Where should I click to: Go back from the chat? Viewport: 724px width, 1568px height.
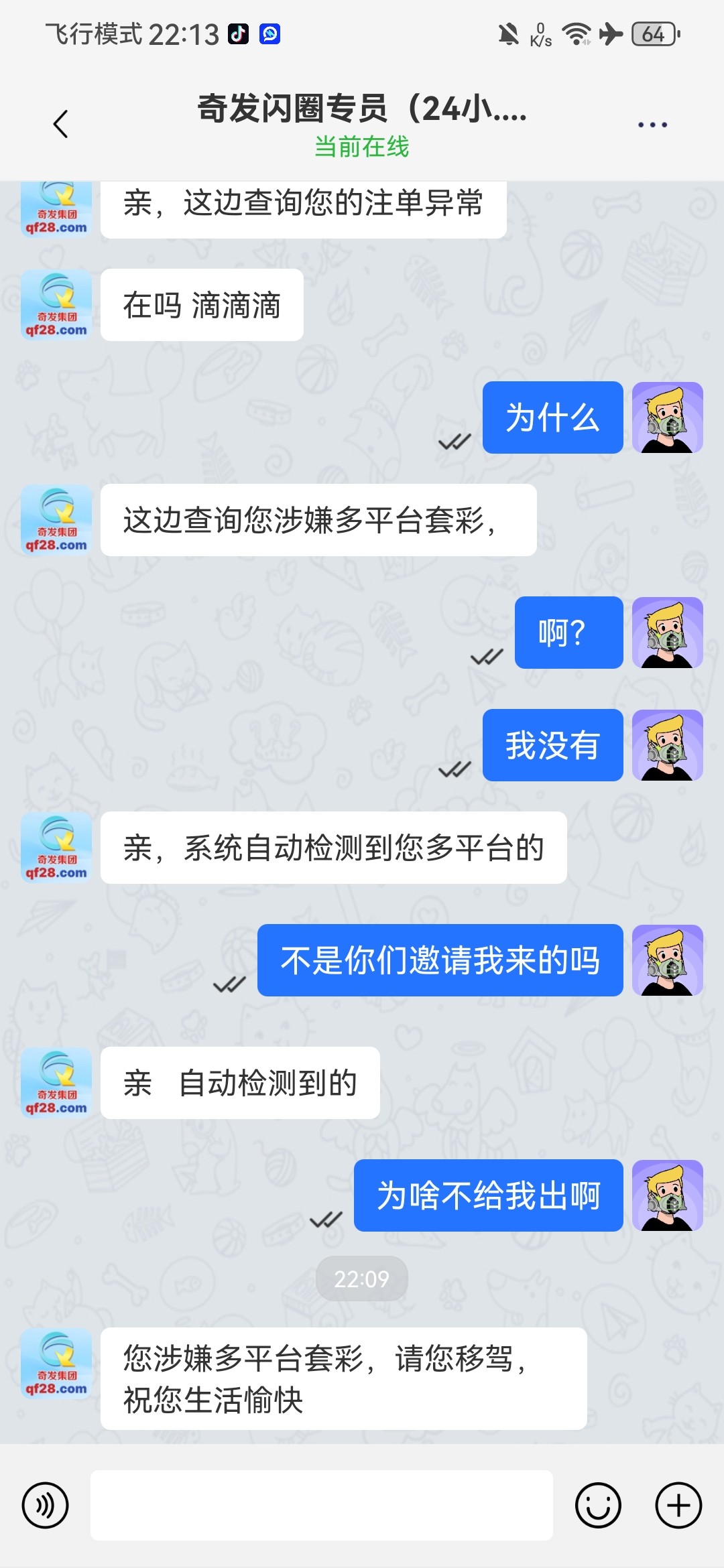(x=60, y=124)
